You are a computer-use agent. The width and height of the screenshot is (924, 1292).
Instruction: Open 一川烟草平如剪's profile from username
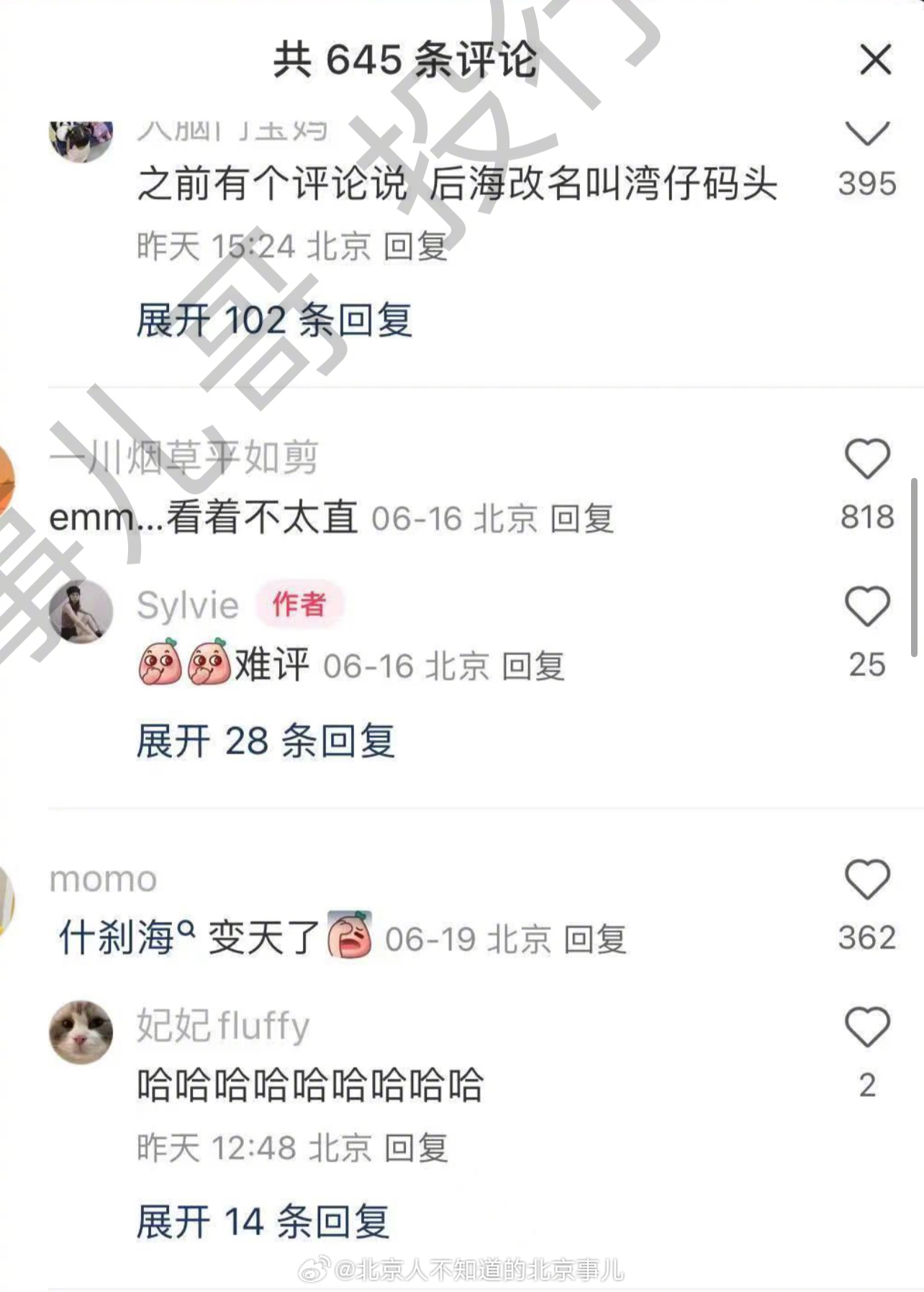(x=184, y=458)
